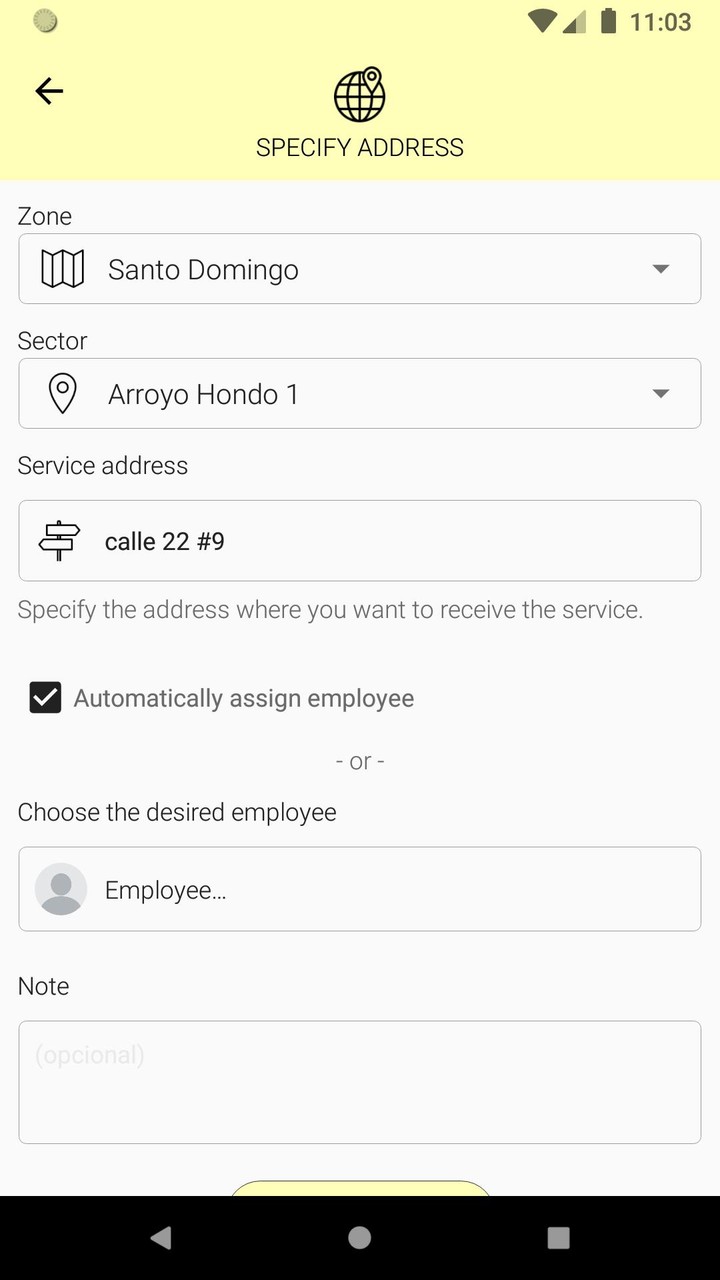Uncheck Automatically assign employee
The height and width of the screenshot is (1280, 720).
click(x=46, y=698)
